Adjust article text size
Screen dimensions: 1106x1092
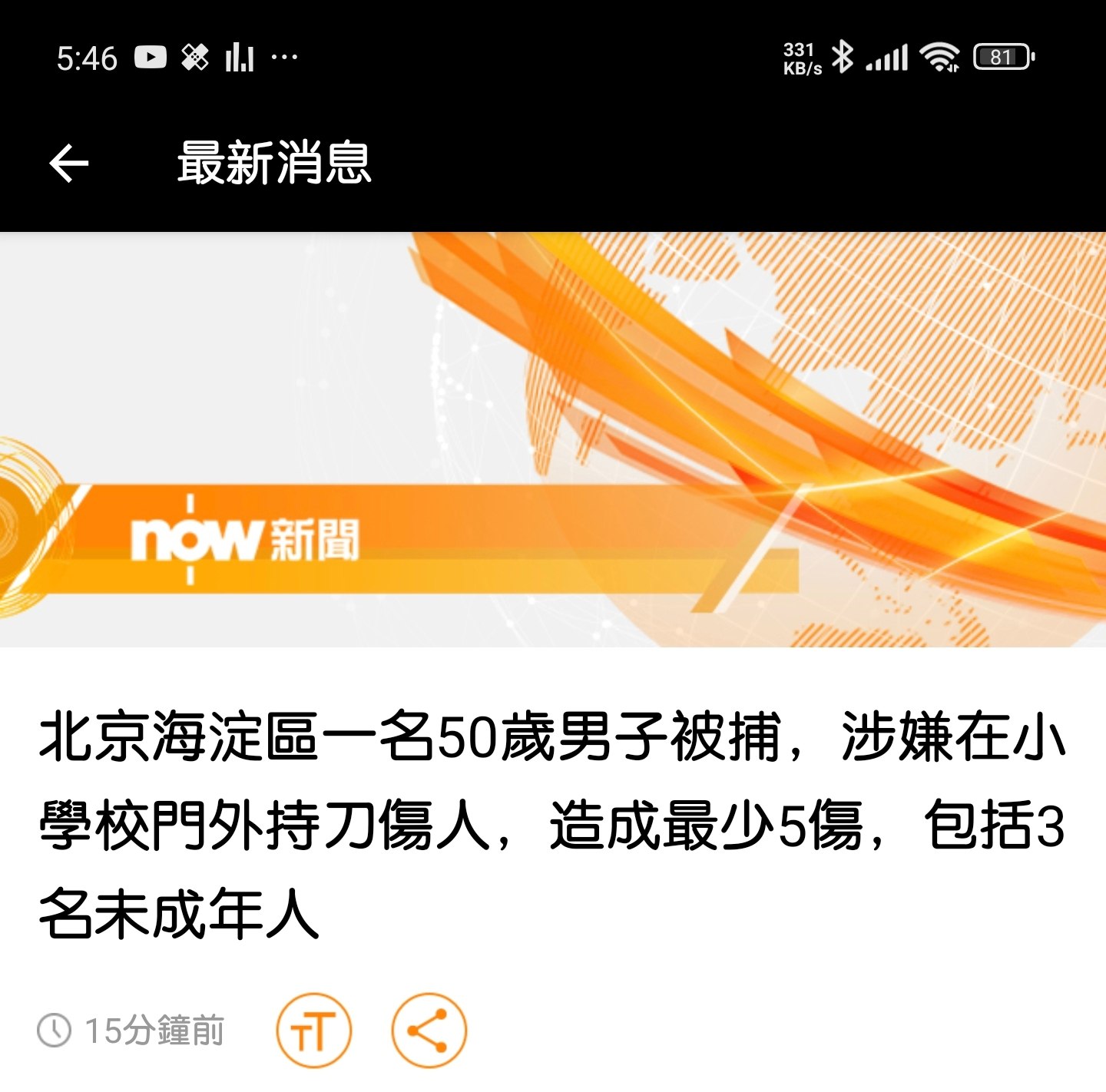click(313, 1031)
